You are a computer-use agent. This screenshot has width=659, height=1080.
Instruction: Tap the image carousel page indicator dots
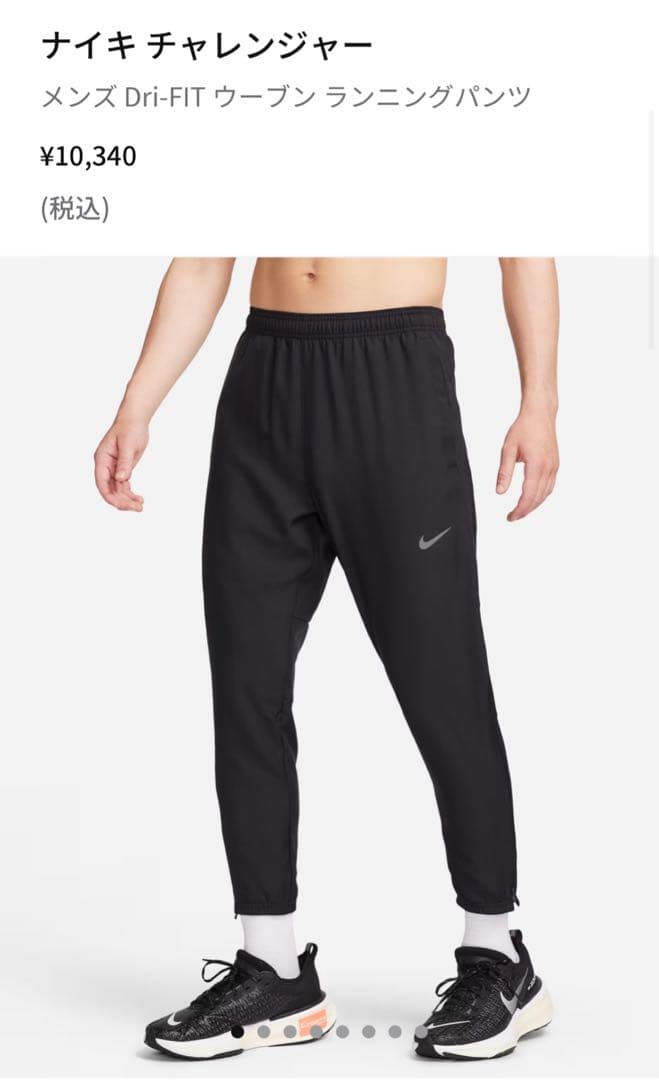point(330,1031)
